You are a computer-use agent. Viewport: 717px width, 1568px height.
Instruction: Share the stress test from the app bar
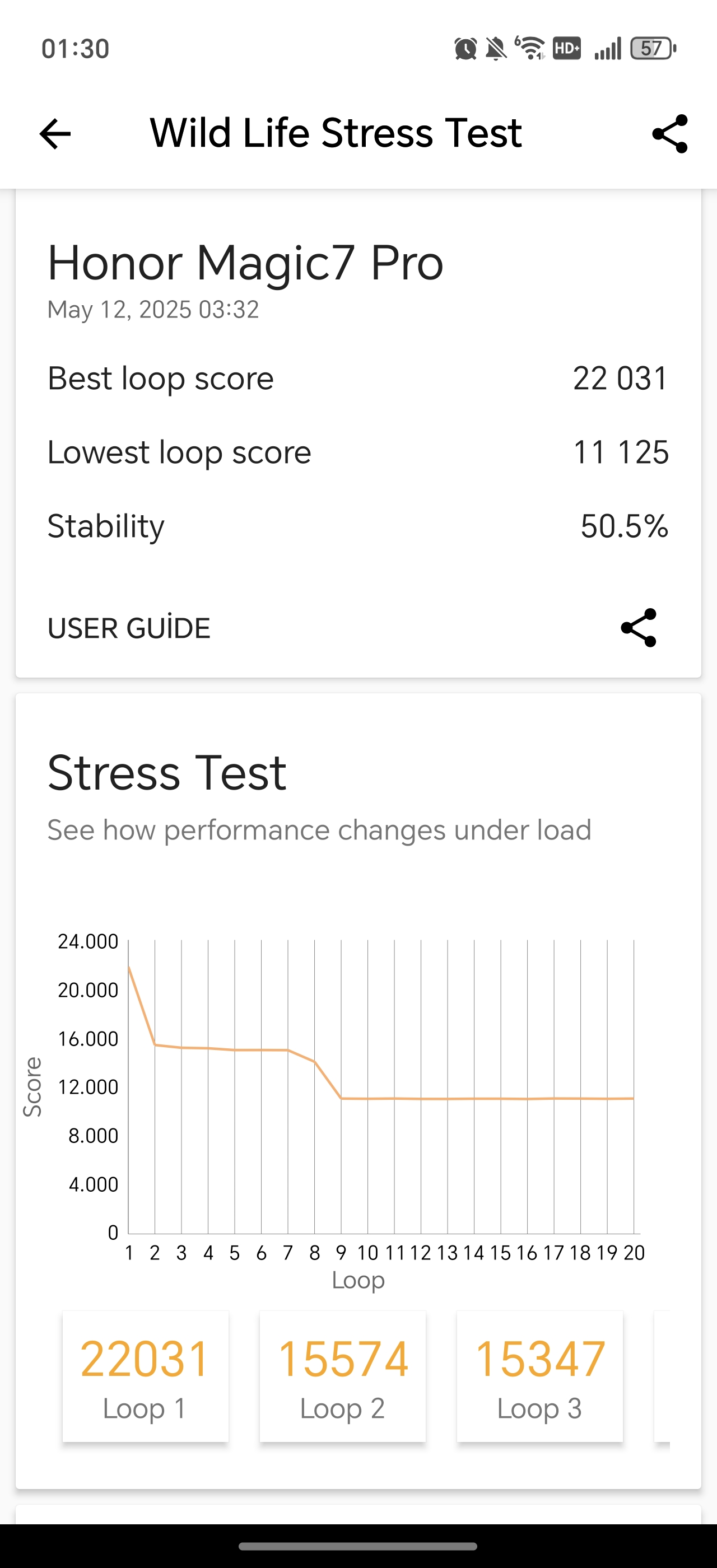[x=669, y=134]
